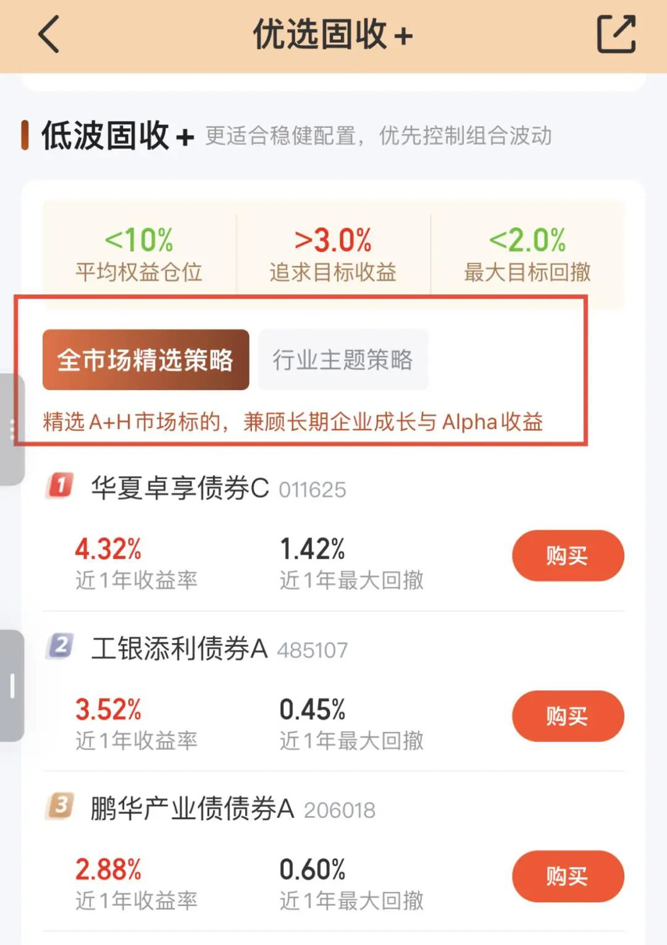This screenshot has width=667, height=945.
Task: Open fund 鹏华产业债债券A details
Action: pos(192,809)
